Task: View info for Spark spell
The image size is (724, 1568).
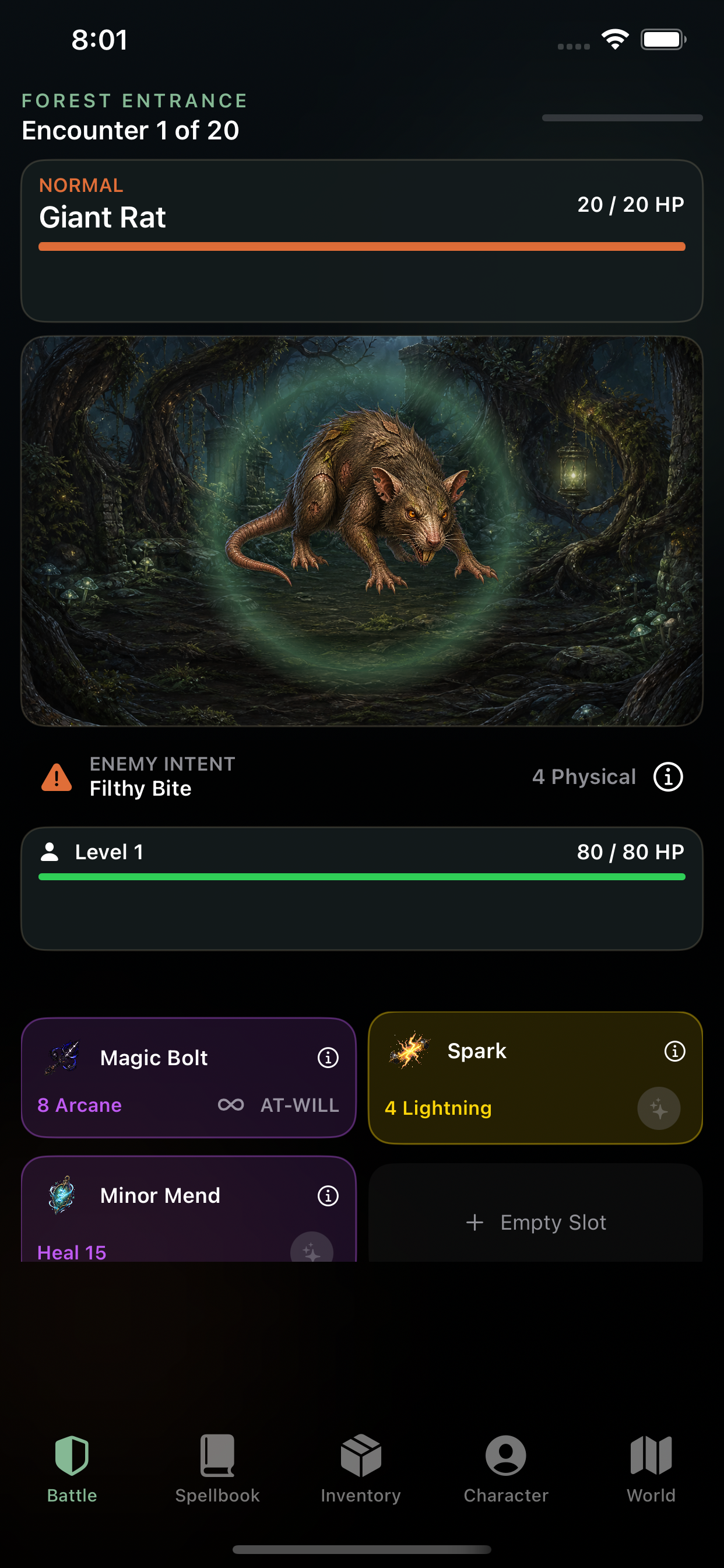Action: pos(674,1051)
